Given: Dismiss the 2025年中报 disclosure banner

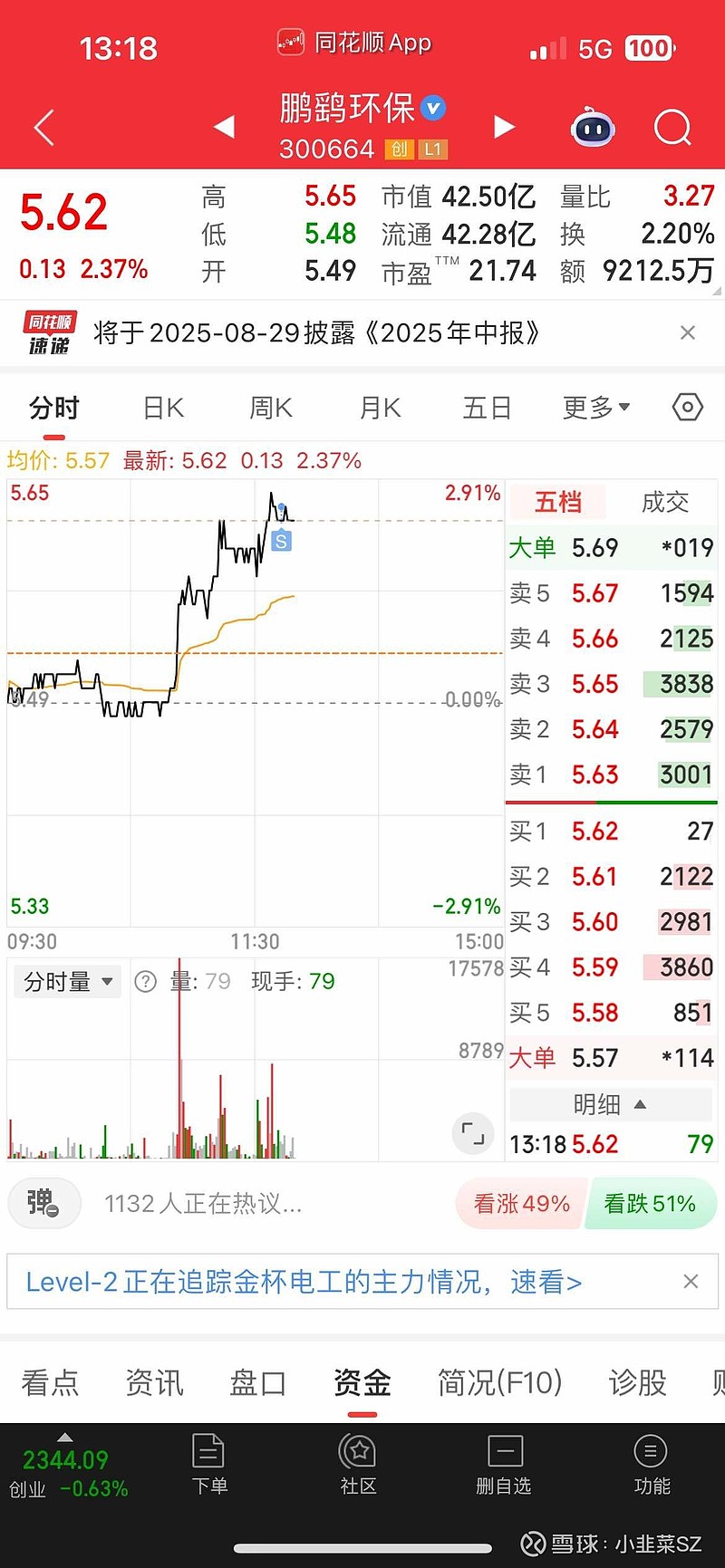Looking at the screenshot, I should tap(688, 332).
